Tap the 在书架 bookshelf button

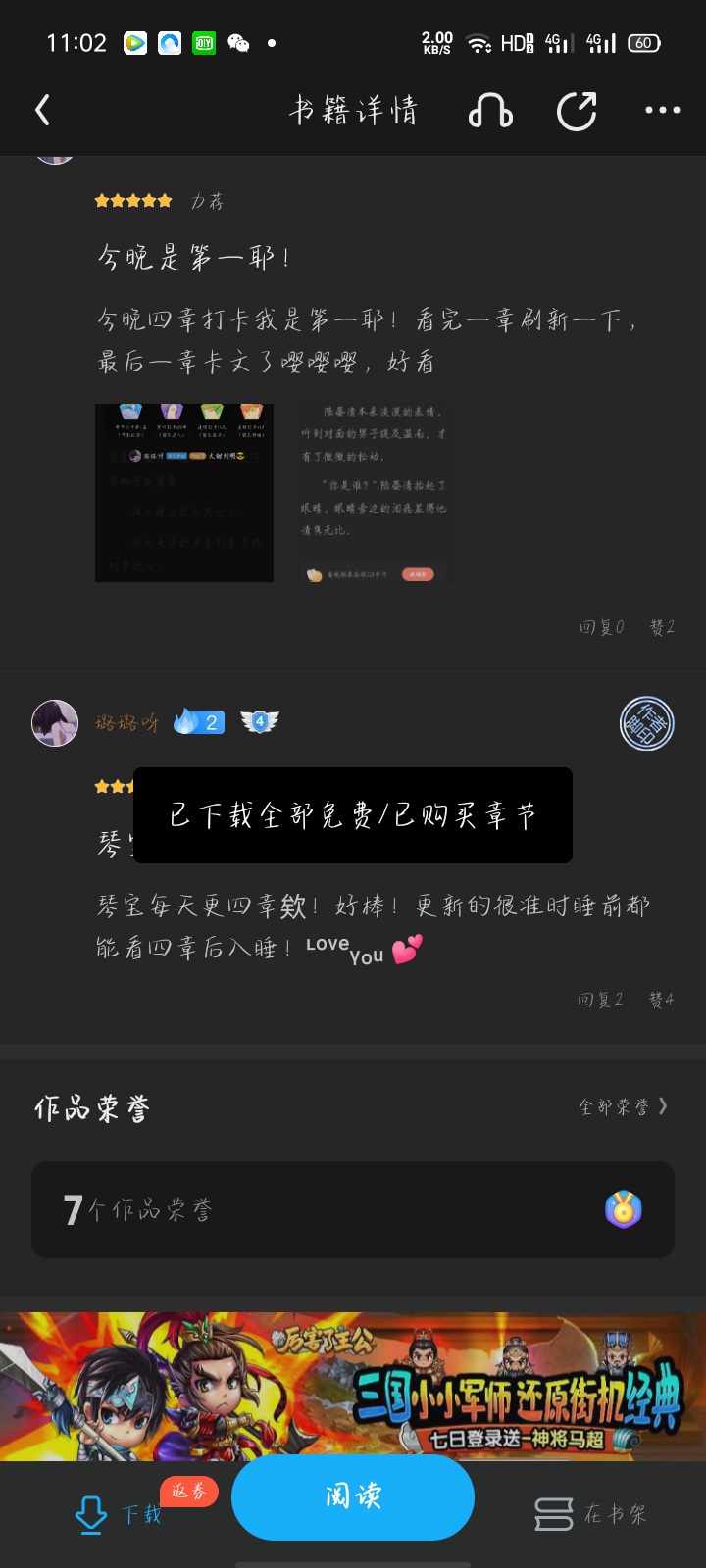pyautogui.click(x=591, y=1514)
